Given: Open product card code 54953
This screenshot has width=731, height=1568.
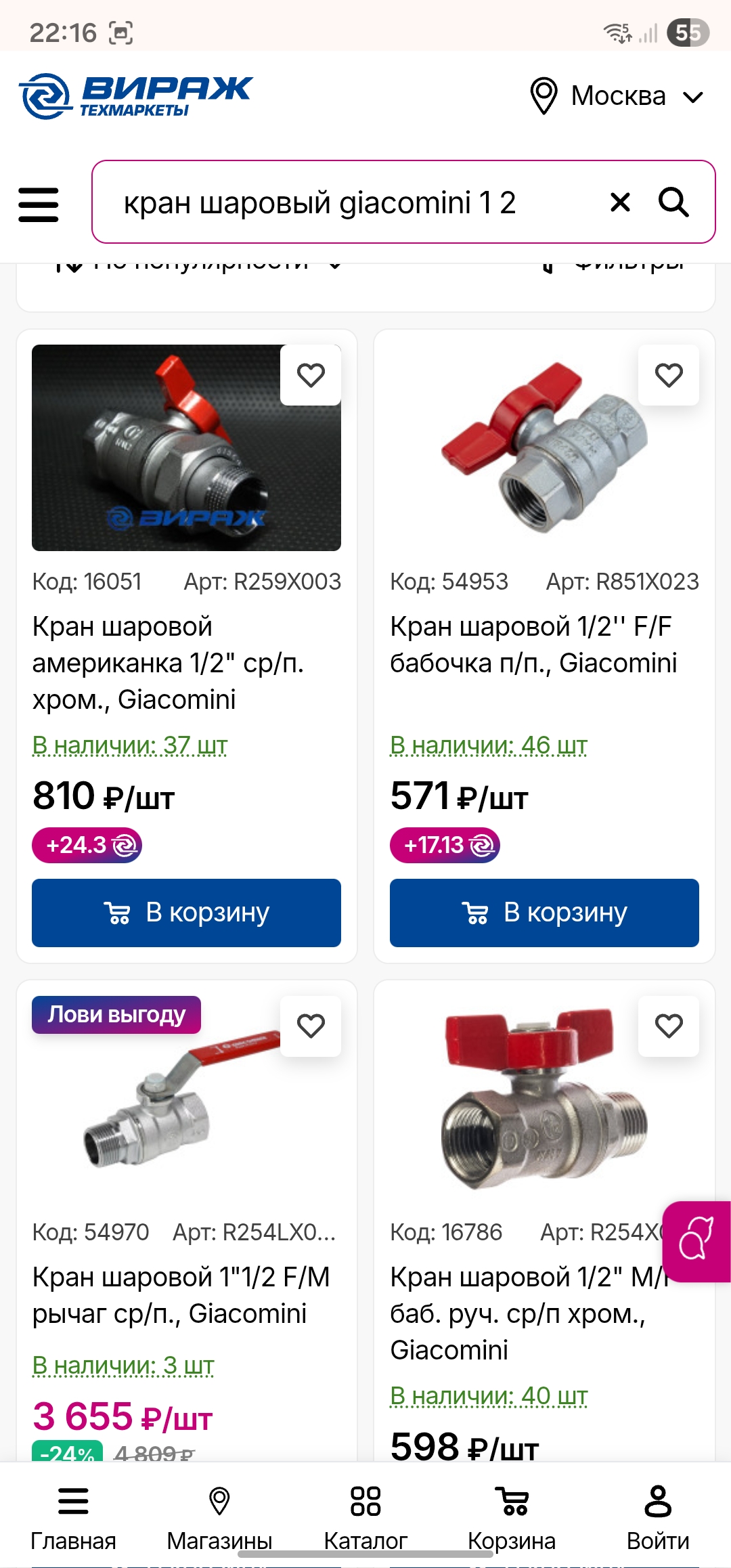Looking at the screenshot, I should tap(533, 645).
